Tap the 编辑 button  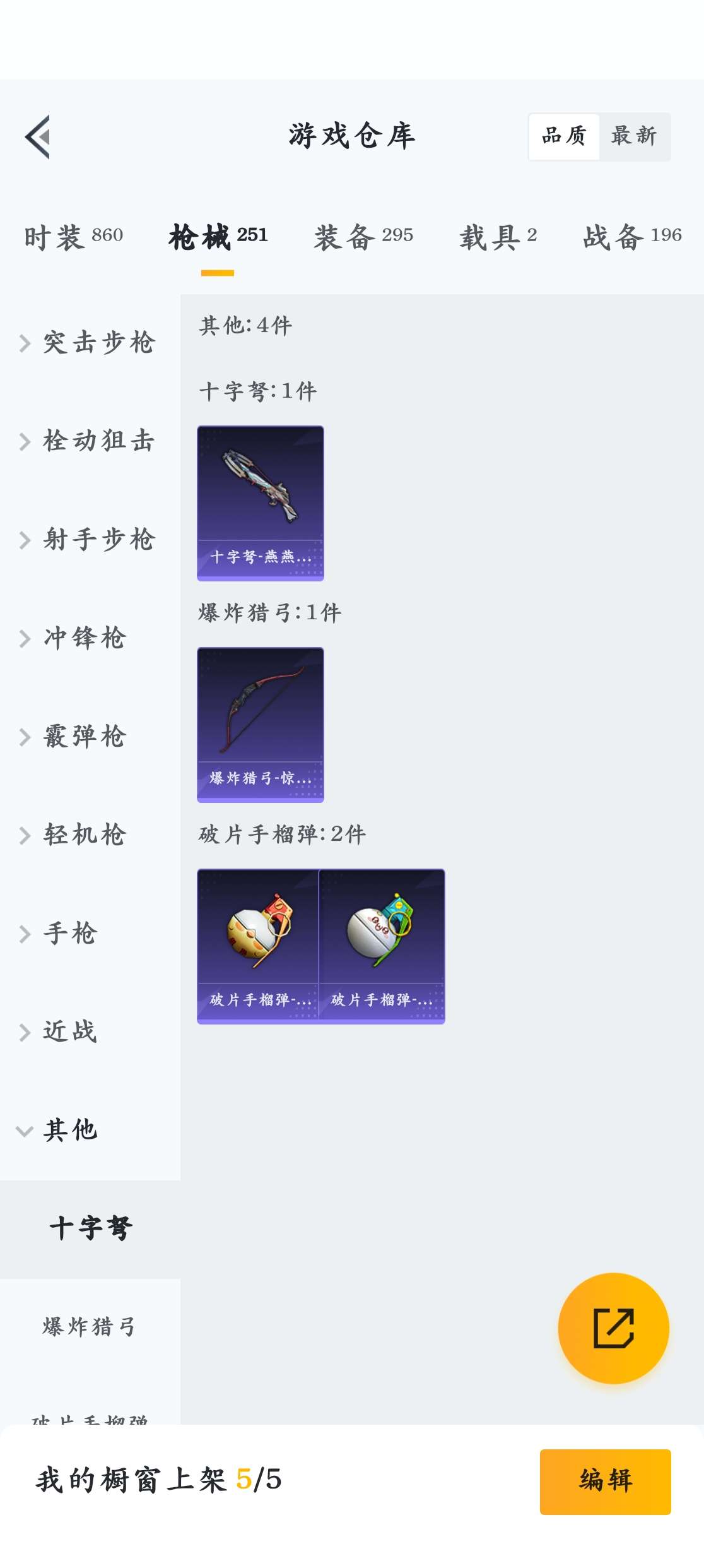[x=605, y=1481]
